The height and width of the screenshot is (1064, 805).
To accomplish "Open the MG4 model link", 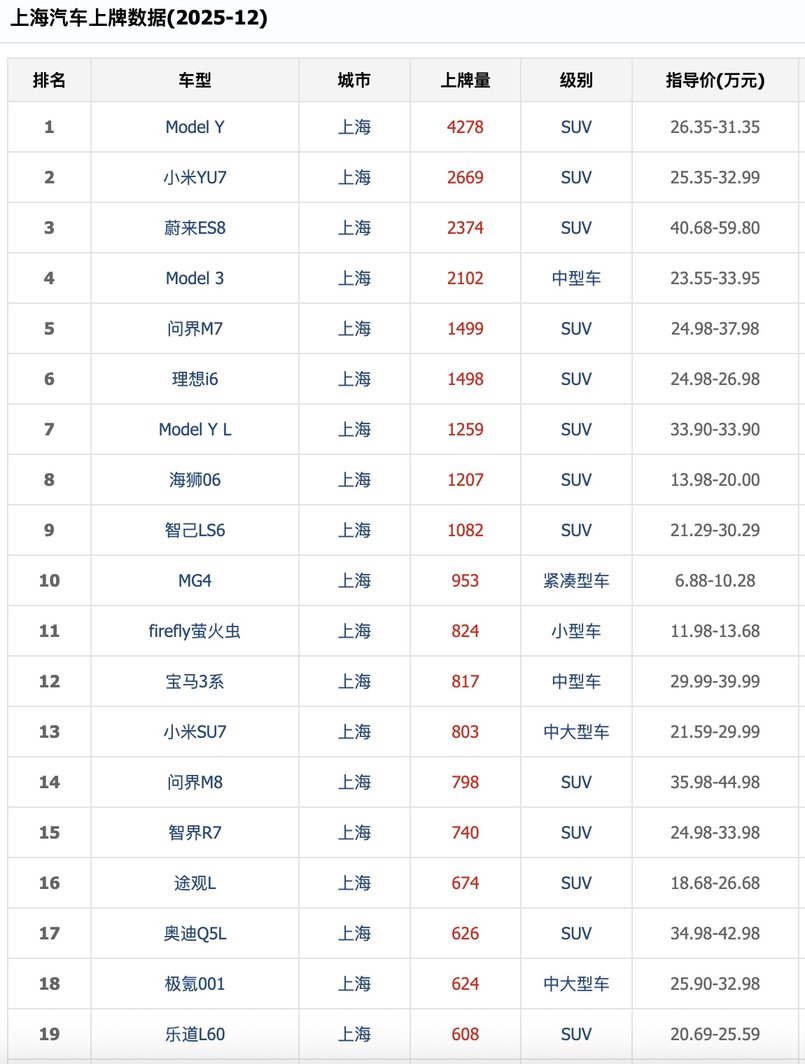I will point(195,581).
